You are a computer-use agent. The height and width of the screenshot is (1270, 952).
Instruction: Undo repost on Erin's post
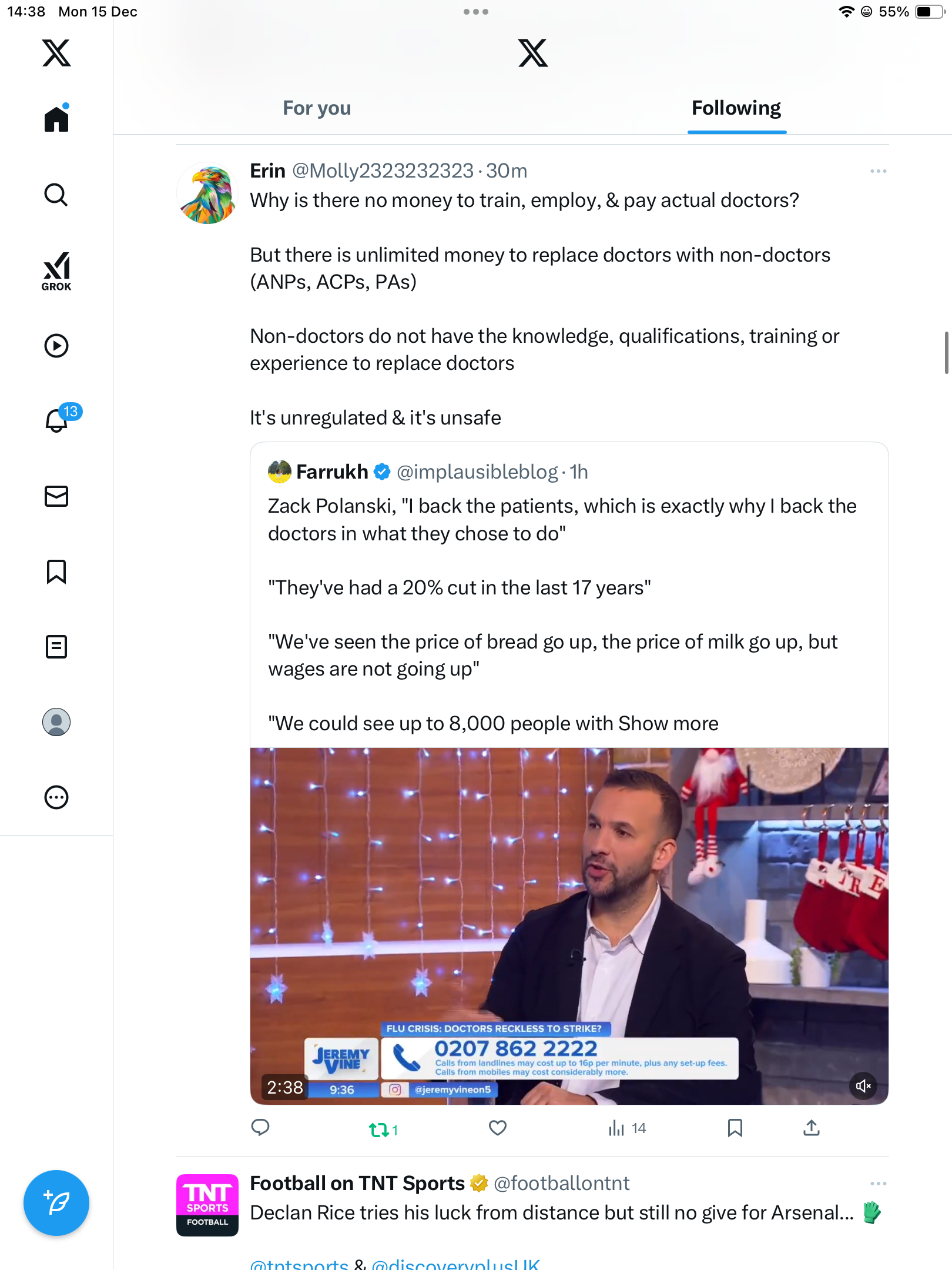pos(380,1129)
